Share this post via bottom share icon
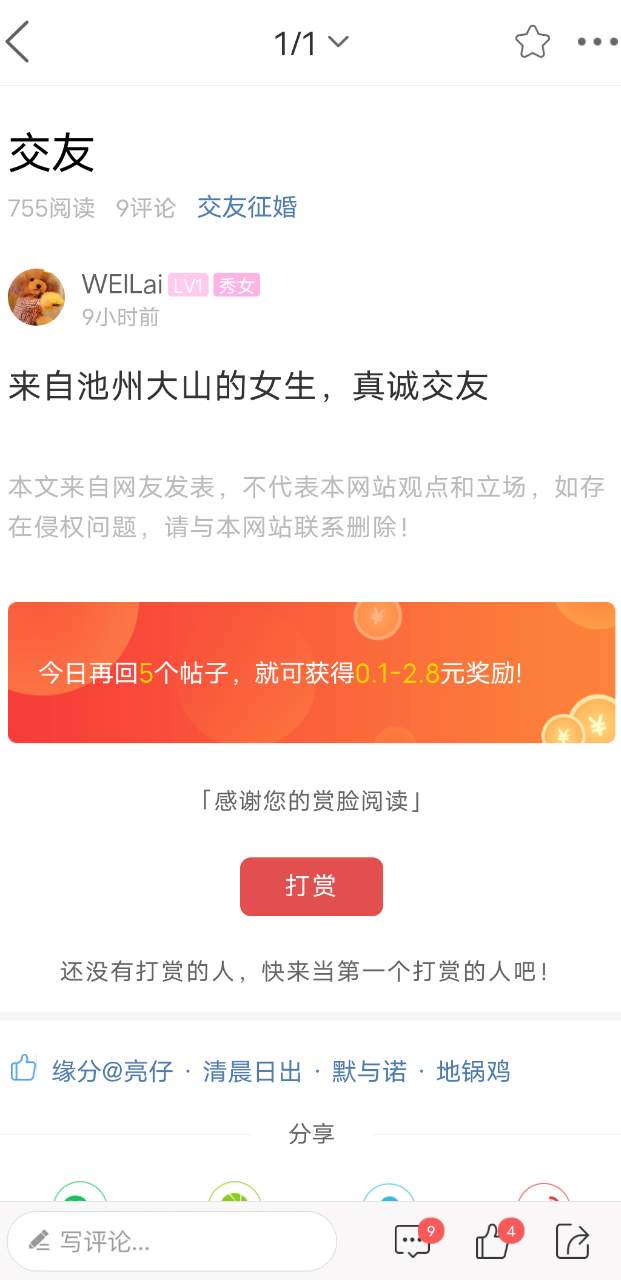The height and width of the screenshot is (1280, 621). point(573,1241)
